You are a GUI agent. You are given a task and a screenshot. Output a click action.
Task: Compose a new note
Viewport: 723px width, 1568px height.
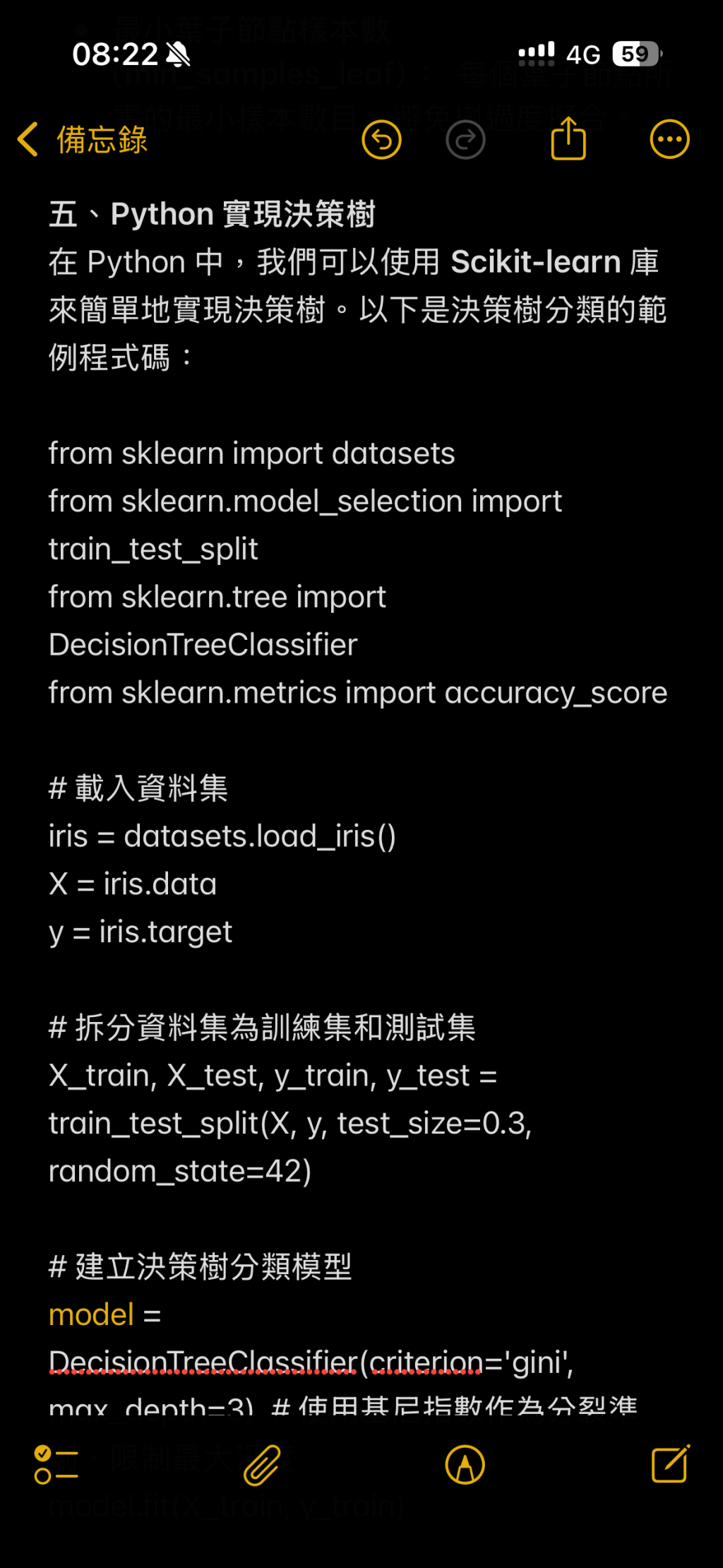point(670,1463)
